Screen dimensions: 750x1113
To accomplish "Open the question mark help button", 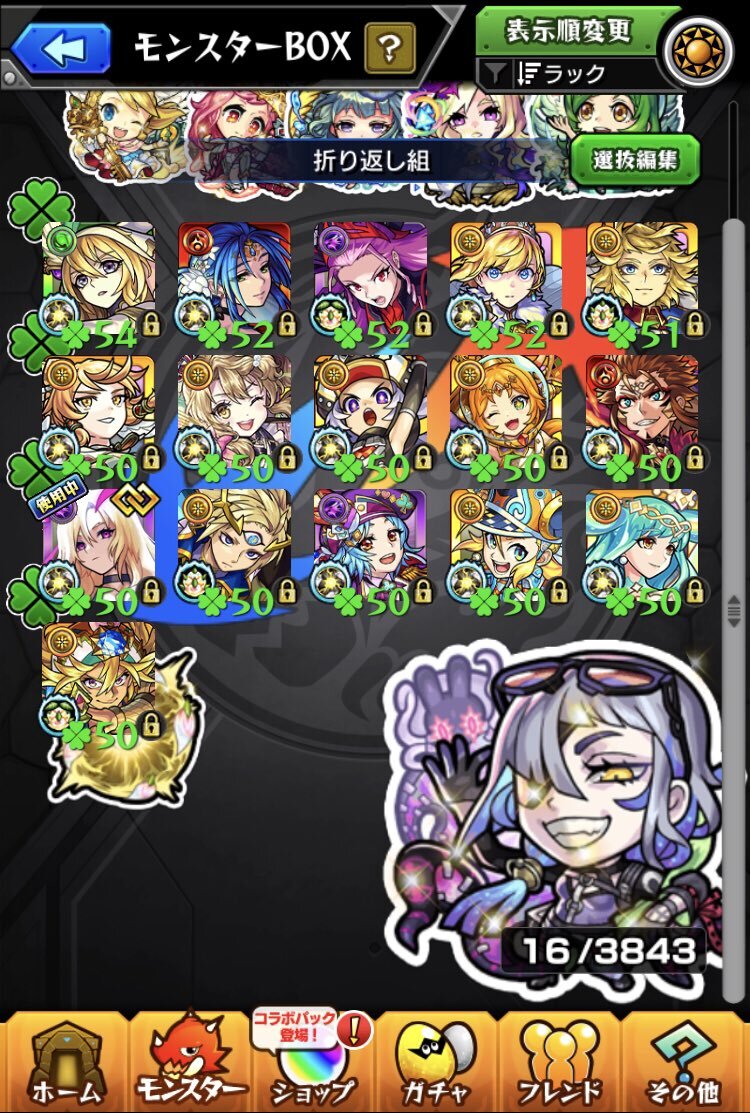I will 390,48.
